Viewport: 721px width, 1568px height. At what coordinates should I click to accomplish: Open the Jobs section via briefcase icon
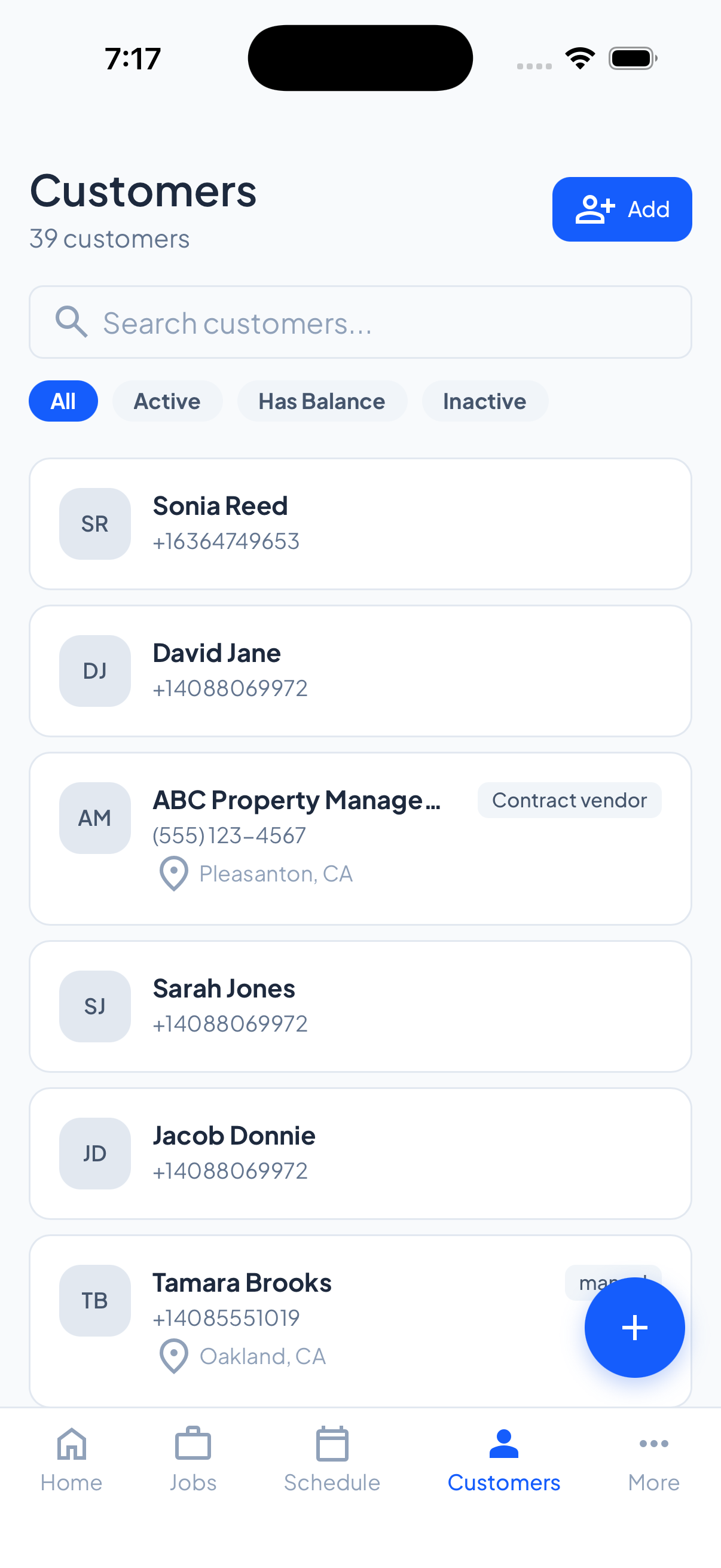(193, 1443)
